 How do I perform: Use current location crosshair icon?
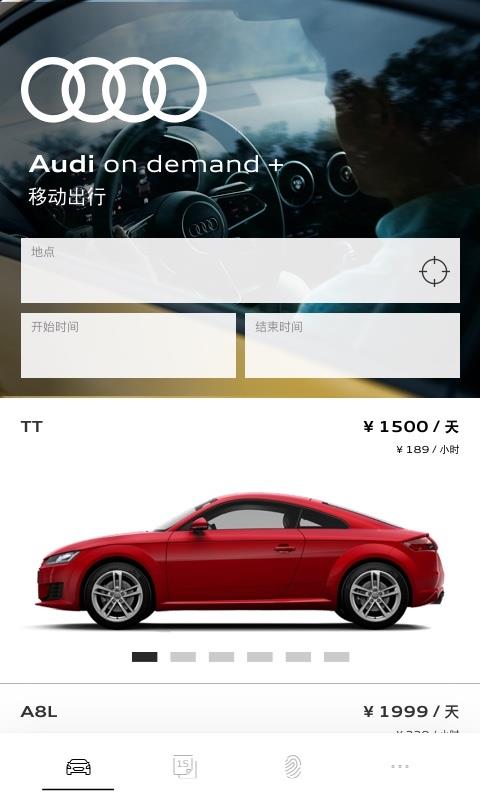434,271
